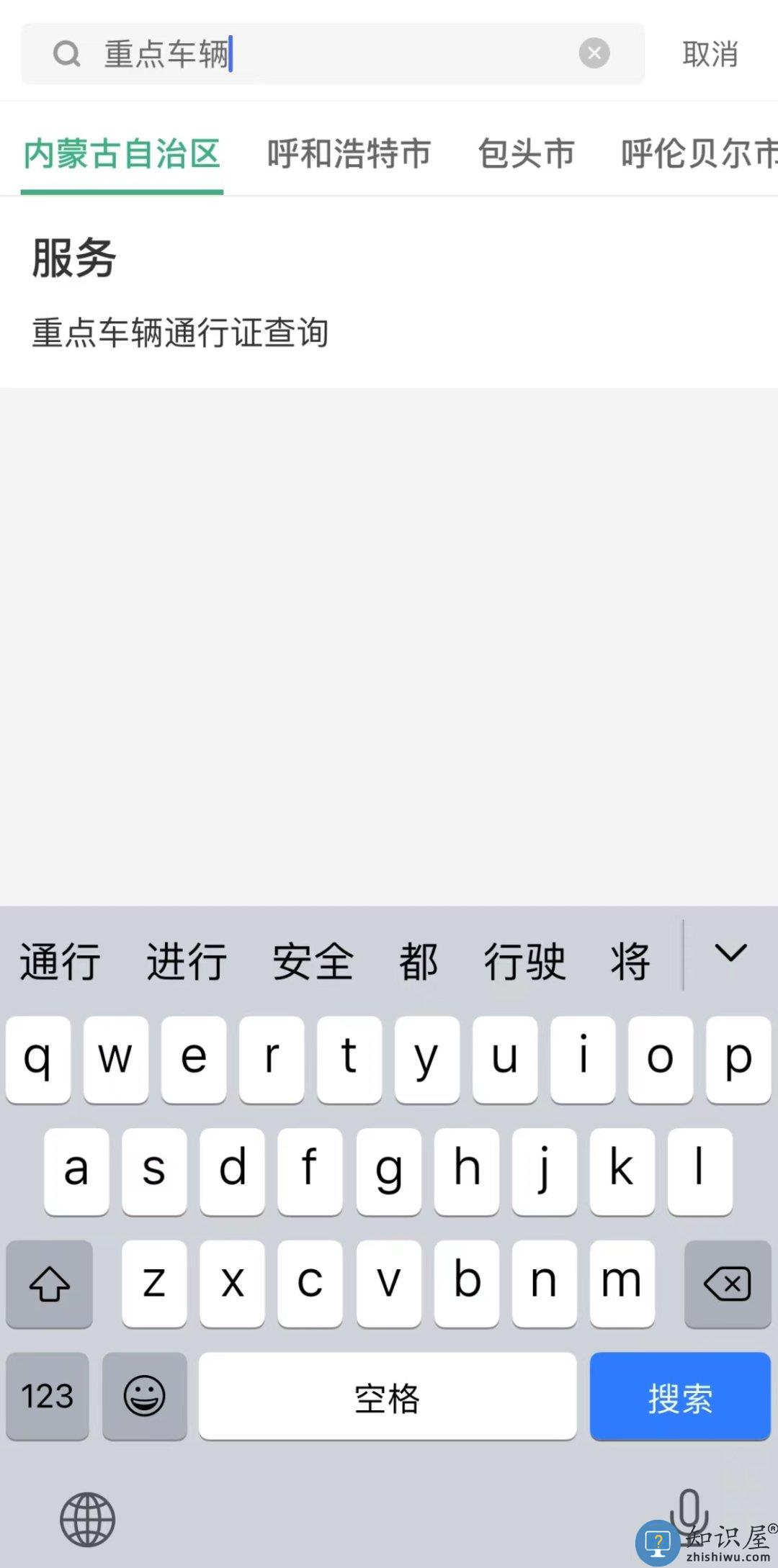778x1568 pixels.
Task: Tap the magnifying glass search icon
Action: tap(67, 54)
